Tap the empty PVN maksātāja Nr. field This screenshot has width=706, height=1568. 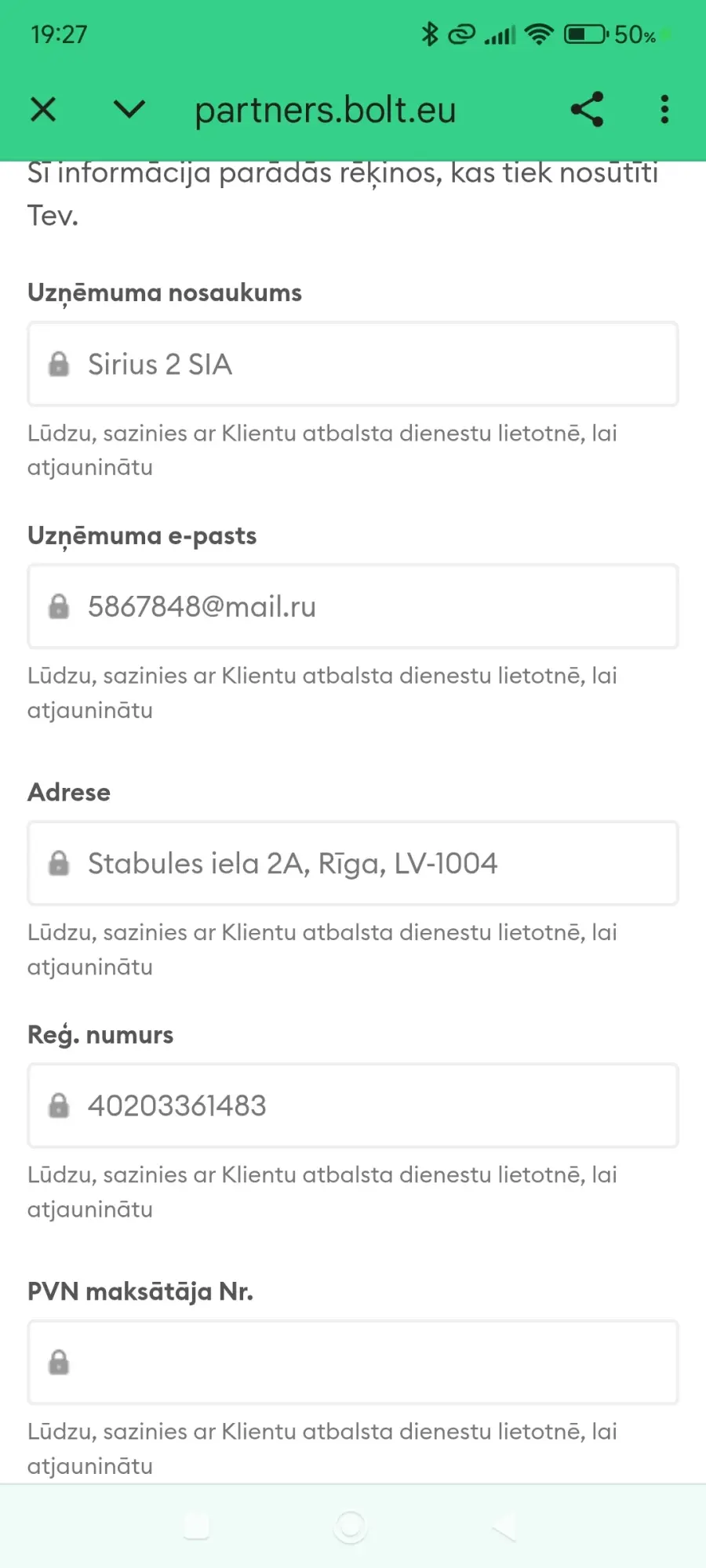click(x=353, y=1363)
